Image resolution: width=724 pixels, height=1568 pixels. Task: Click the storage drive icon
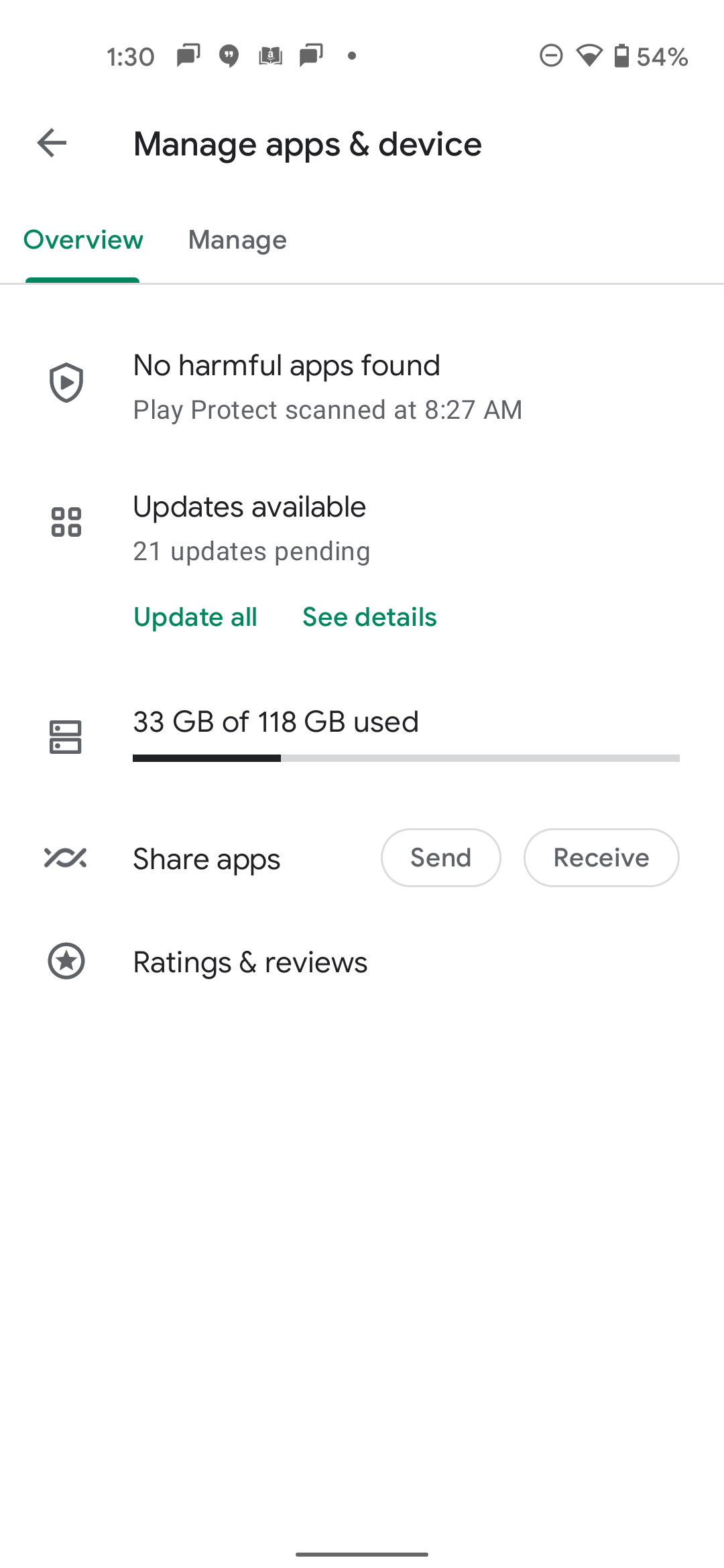click(66, 737)
